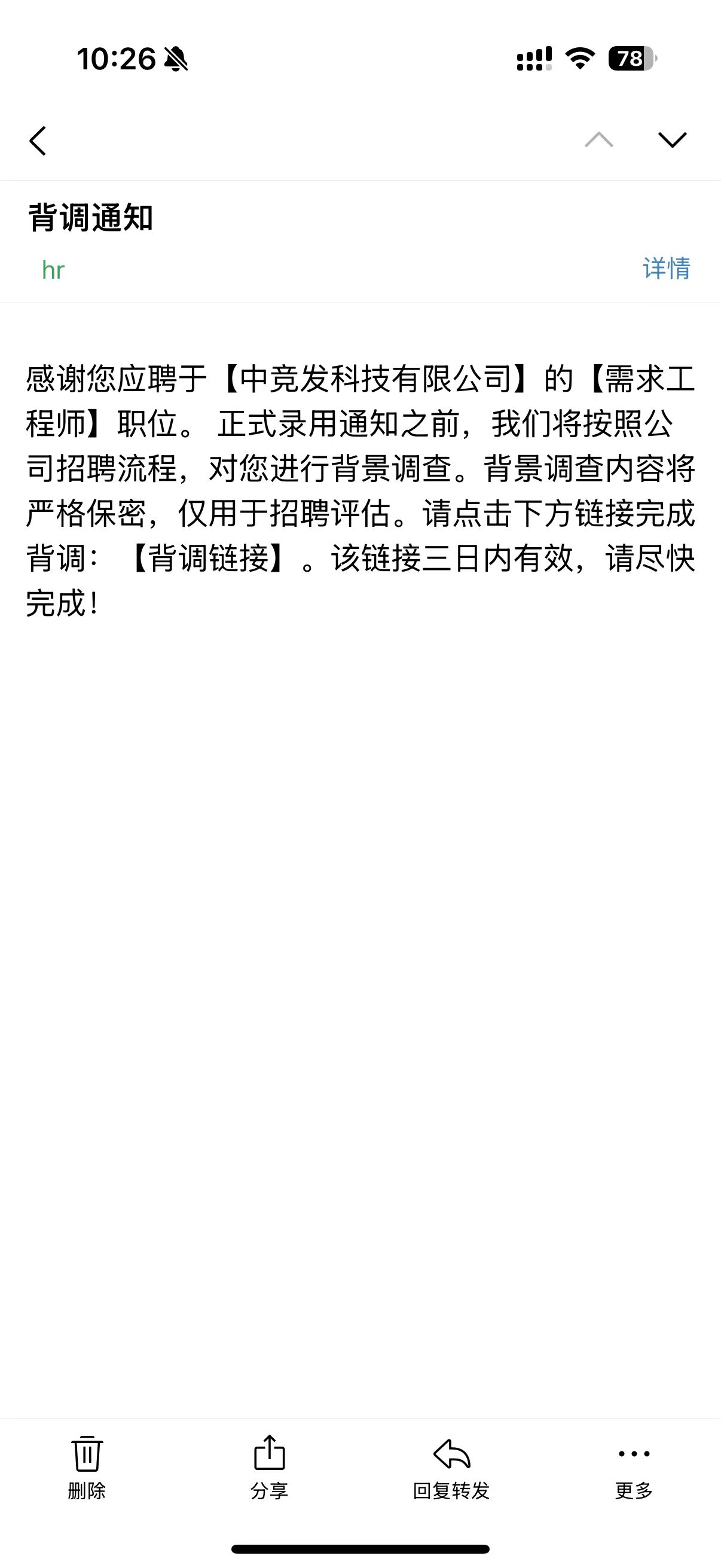The height and width of the screenshot is (1568, 721).
Task: Tap sender name hr
Action: pyautogui.click(x=53, y=270)
